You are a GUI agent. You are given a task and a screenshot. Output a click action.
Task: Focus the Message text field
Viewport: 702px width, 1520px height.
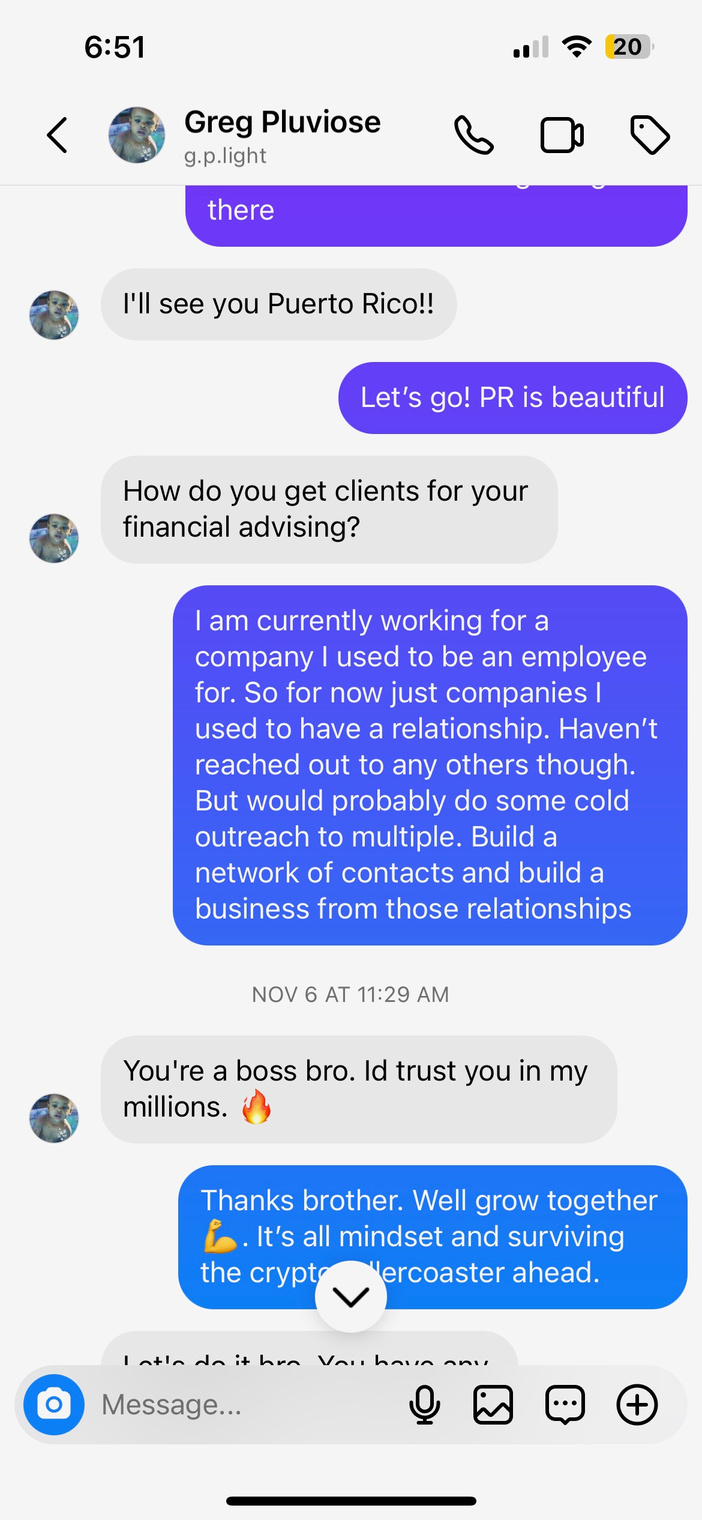tap(240, 1405)
